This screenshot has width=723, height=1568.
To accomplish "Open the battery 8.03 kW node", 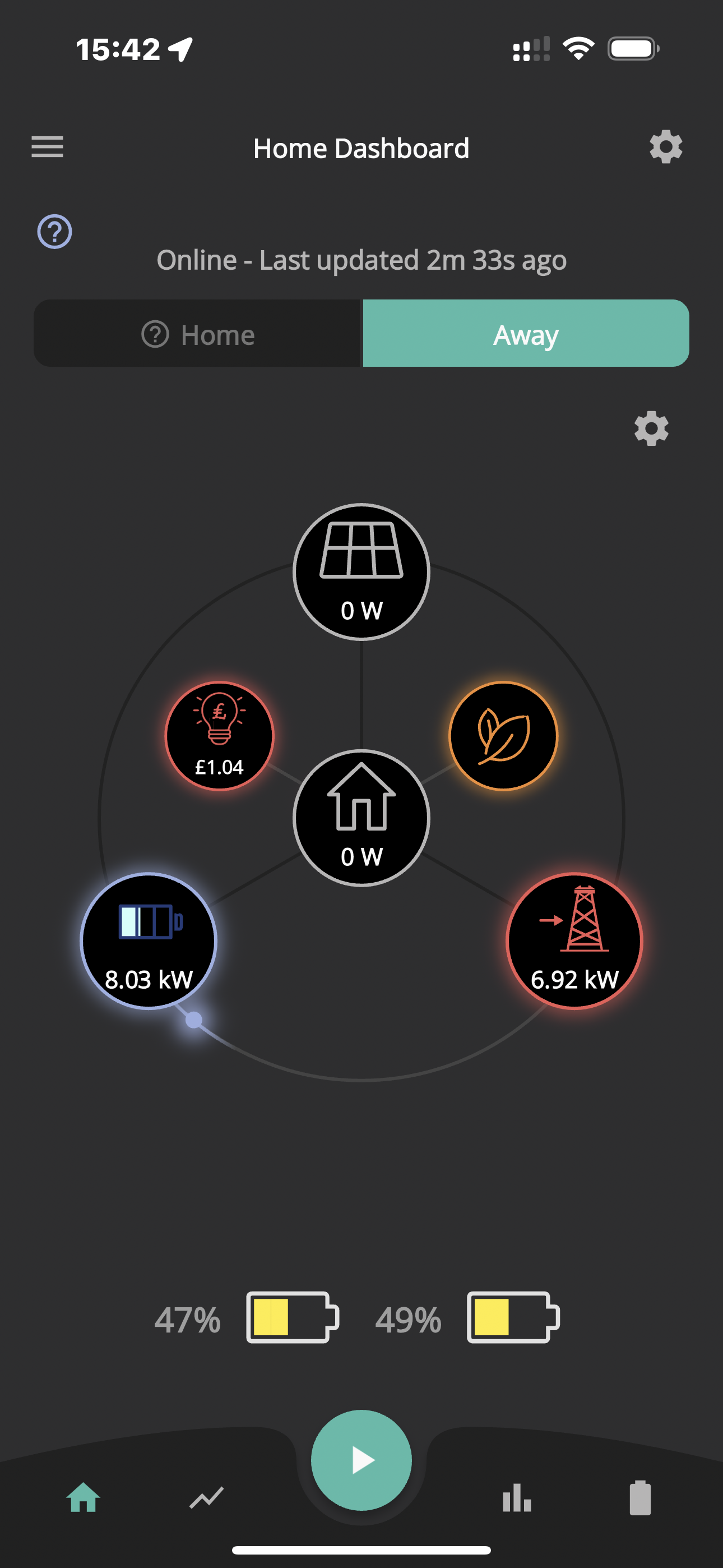I will click(x=149, y=940).
